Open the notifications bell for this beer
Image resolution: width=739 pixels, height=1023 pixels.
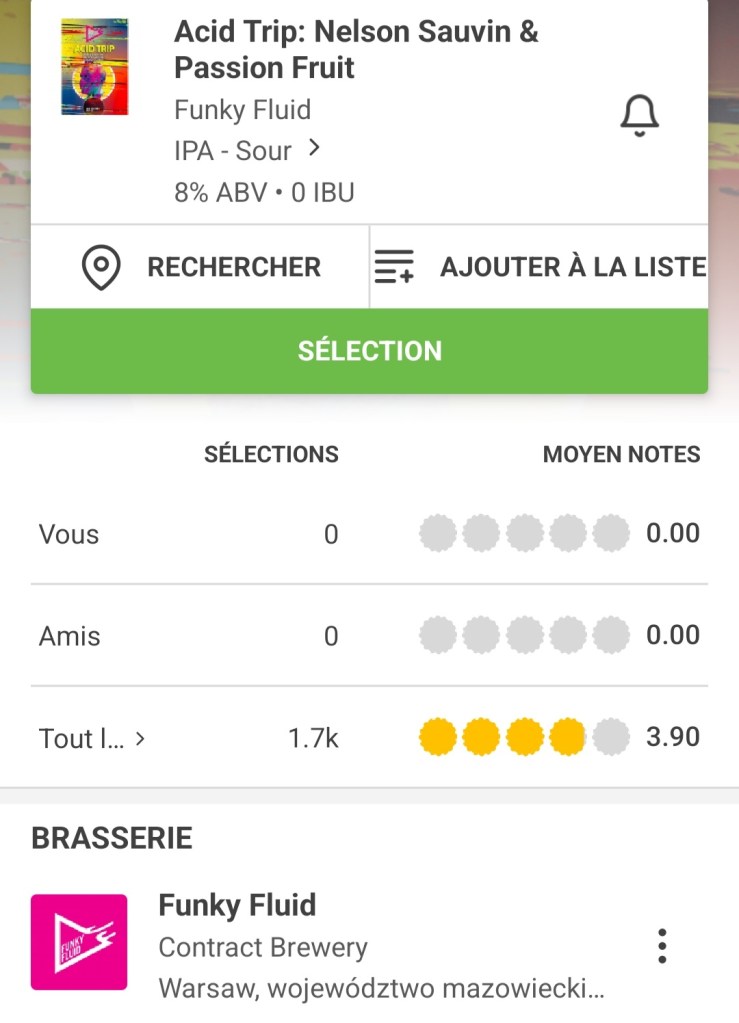639,116
